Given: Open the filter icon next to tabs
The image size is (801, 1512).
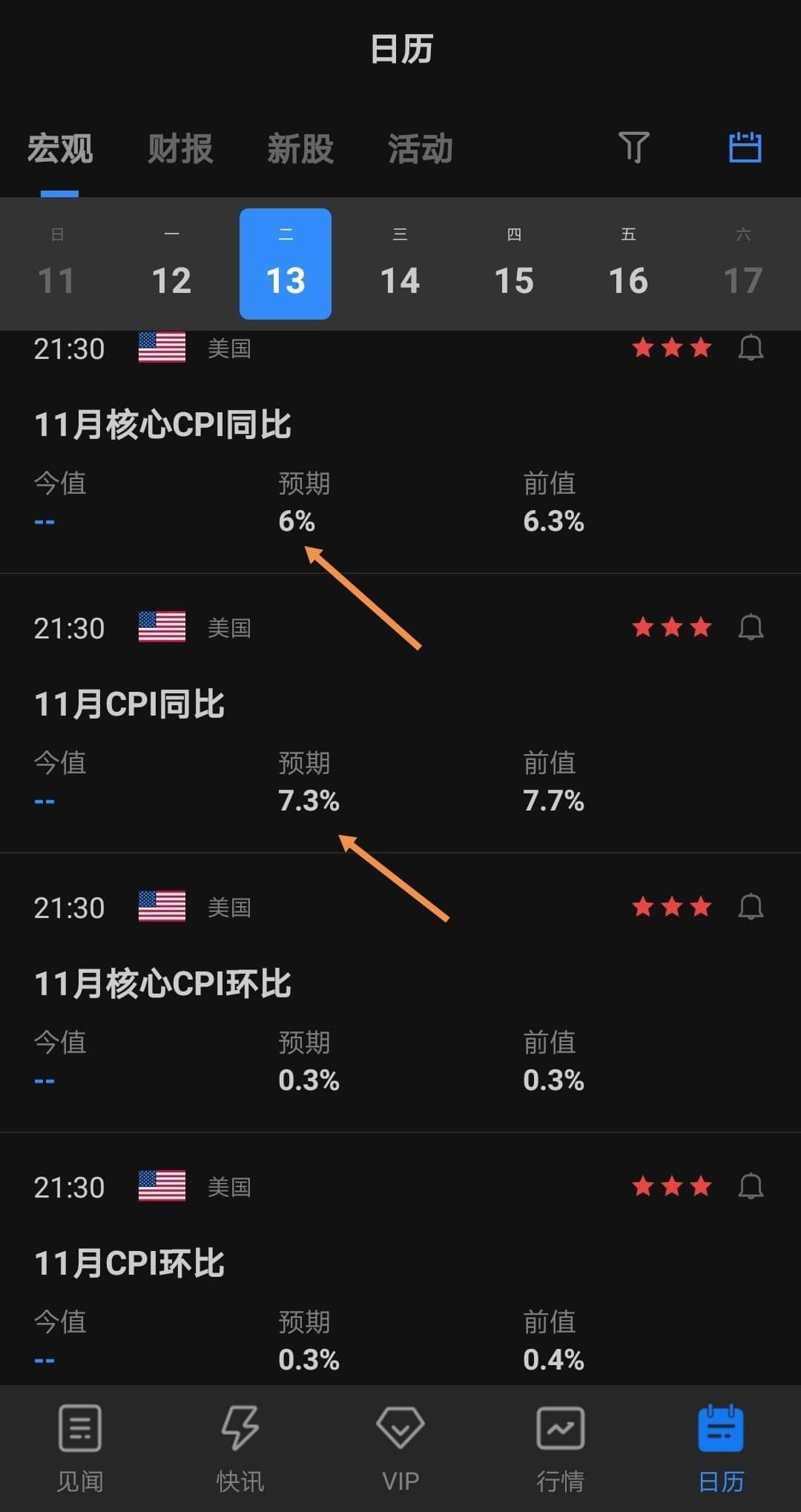Looking at the screenshot, I should (634, 148).
